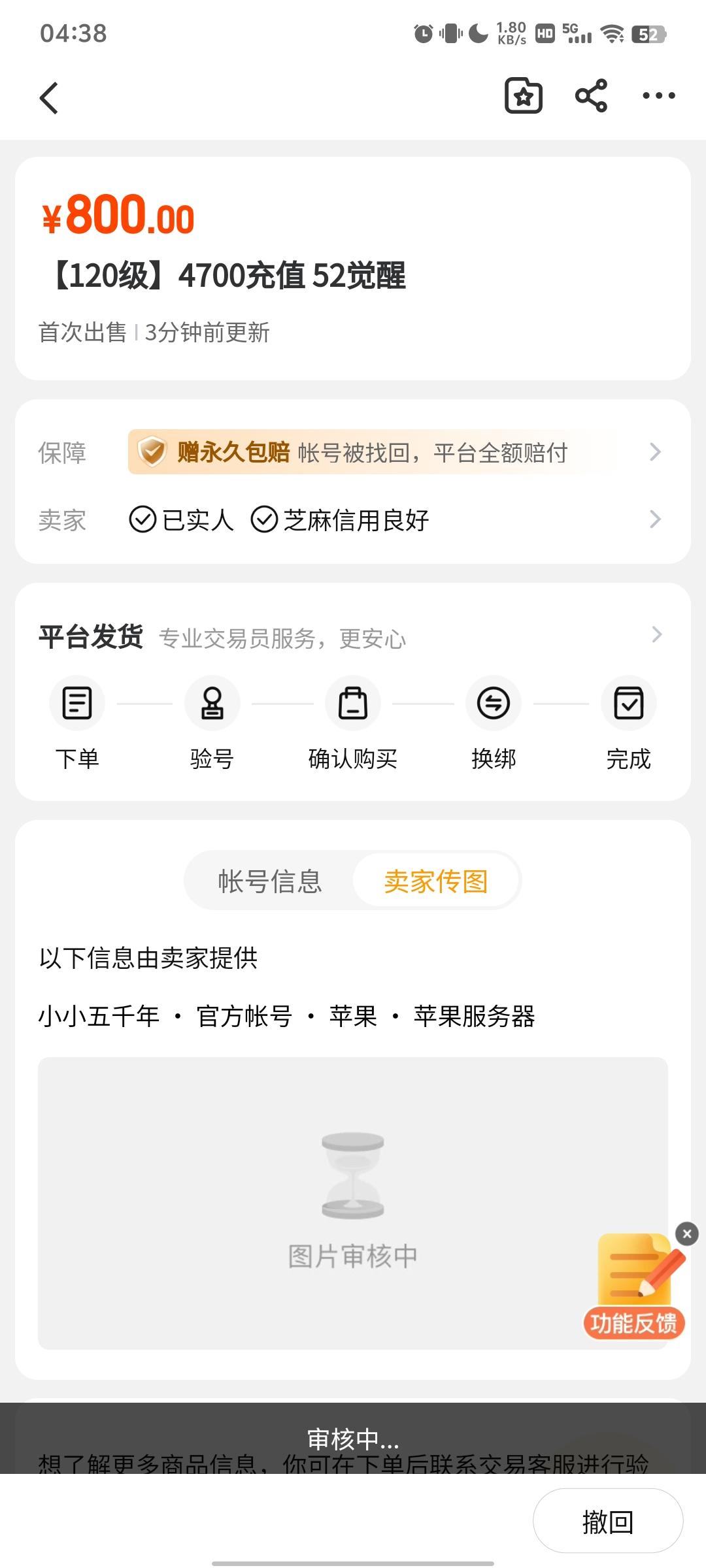This screenshot has width=706, height=1568.
Task: Expand the 平台发货 platform shipping chevron
Action: (x=656, y=634)
